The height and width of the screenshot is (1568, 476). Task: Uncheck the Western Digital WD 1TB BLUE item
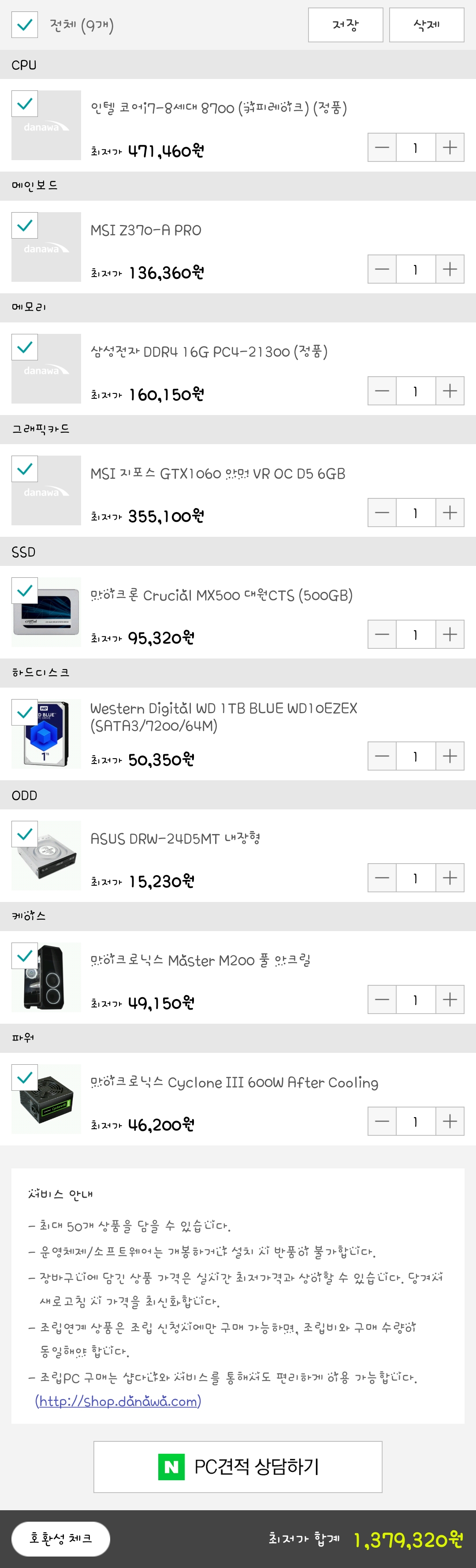coord(25,713)
